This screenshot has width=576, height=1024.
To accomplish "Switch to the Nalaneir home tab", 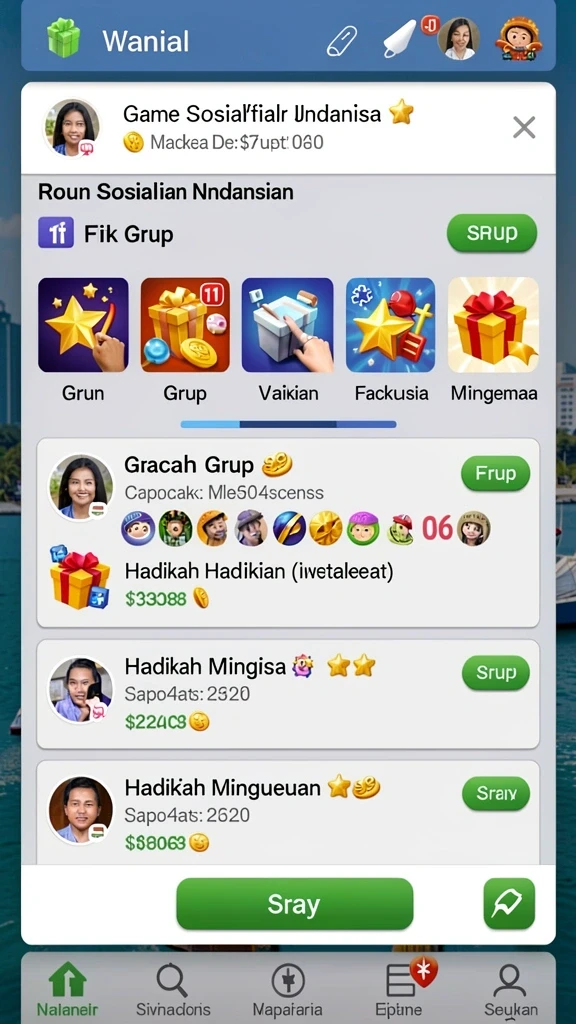I will 68,989.
